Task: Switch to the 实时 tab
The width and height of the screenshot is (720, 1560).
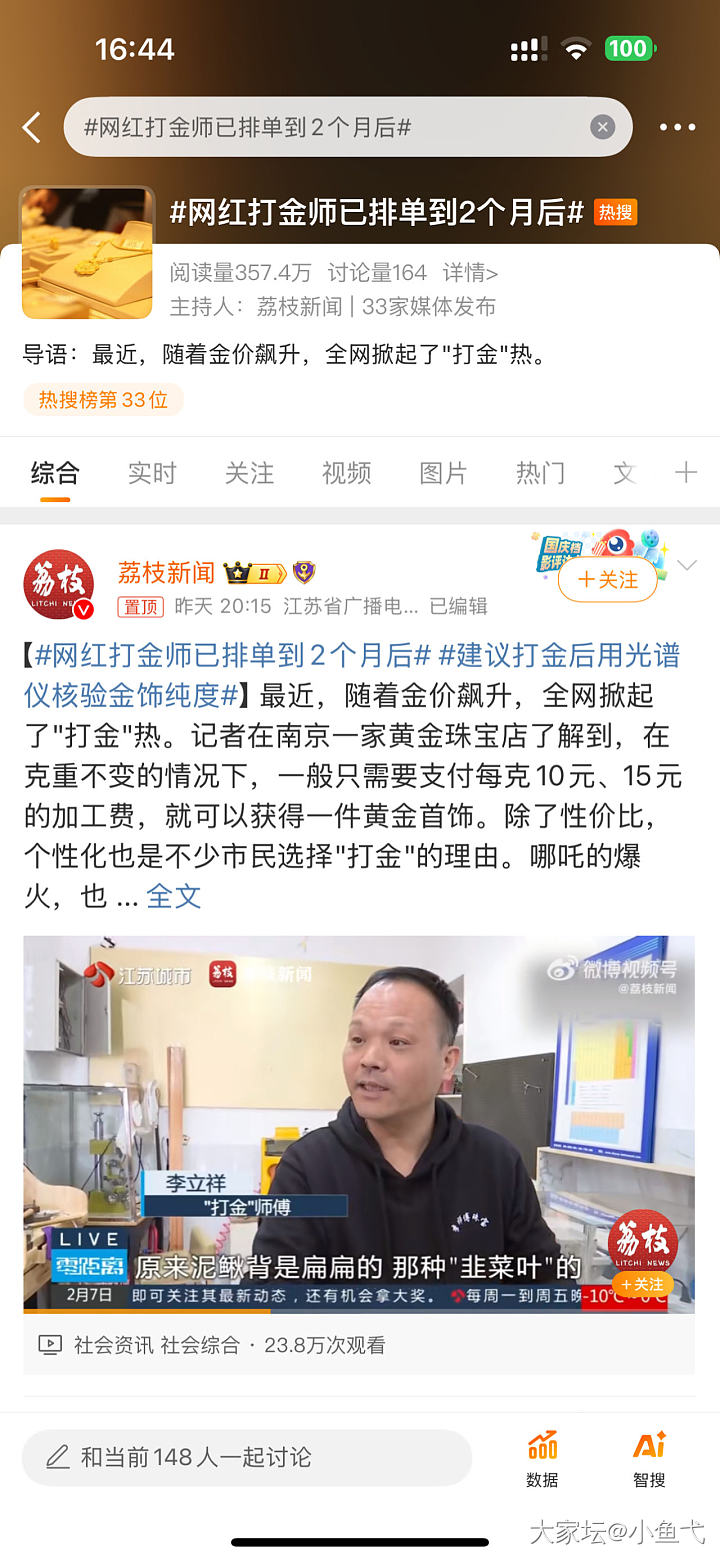Action: coord(152,473)
